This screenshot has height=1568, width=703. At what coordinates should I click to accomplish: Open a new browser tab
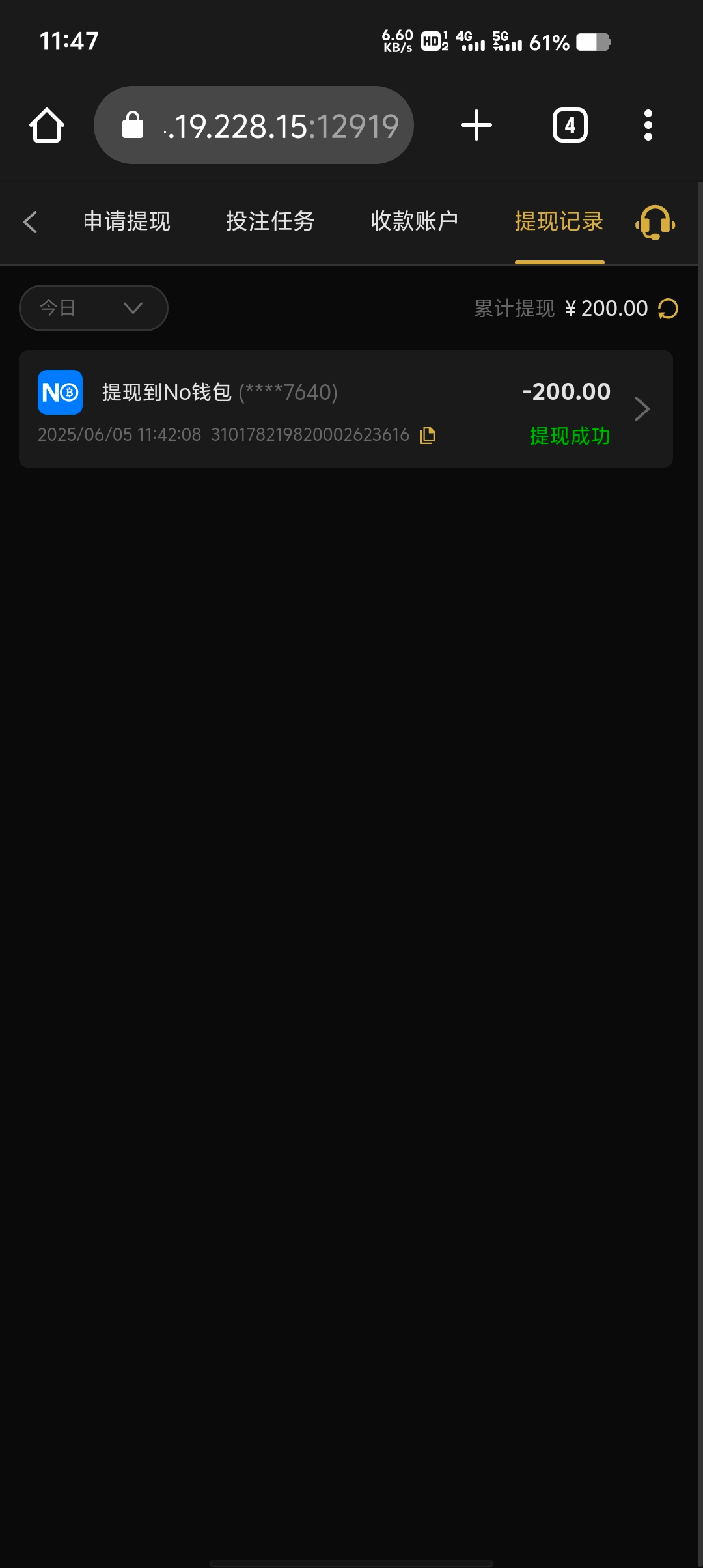pyautogui.click(x=476, y=125)
